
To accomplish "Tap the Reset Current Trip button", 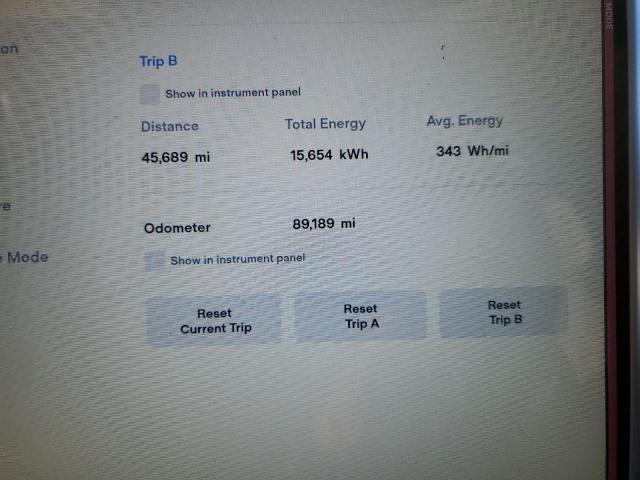I will (215, 320).
